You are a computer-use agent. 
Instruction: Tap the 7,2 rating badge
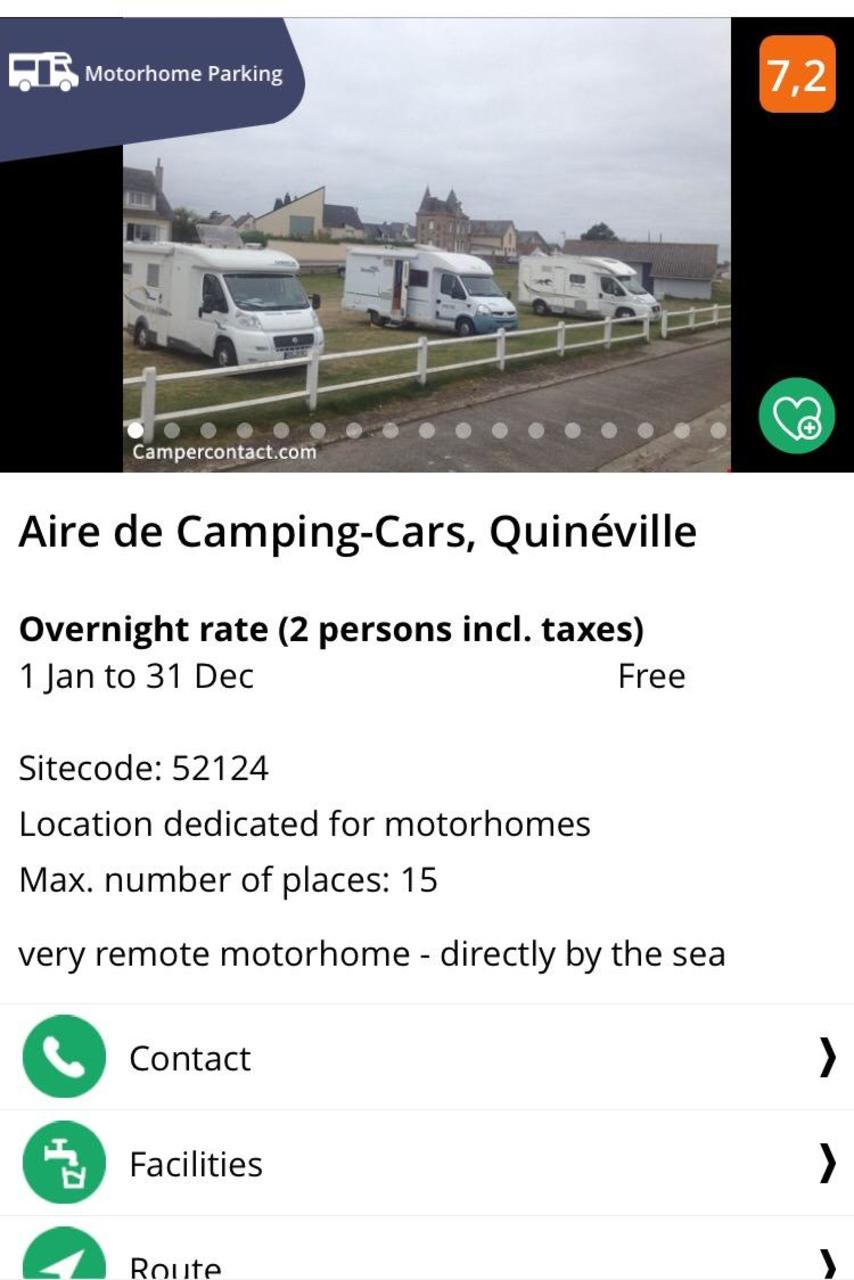797,75
